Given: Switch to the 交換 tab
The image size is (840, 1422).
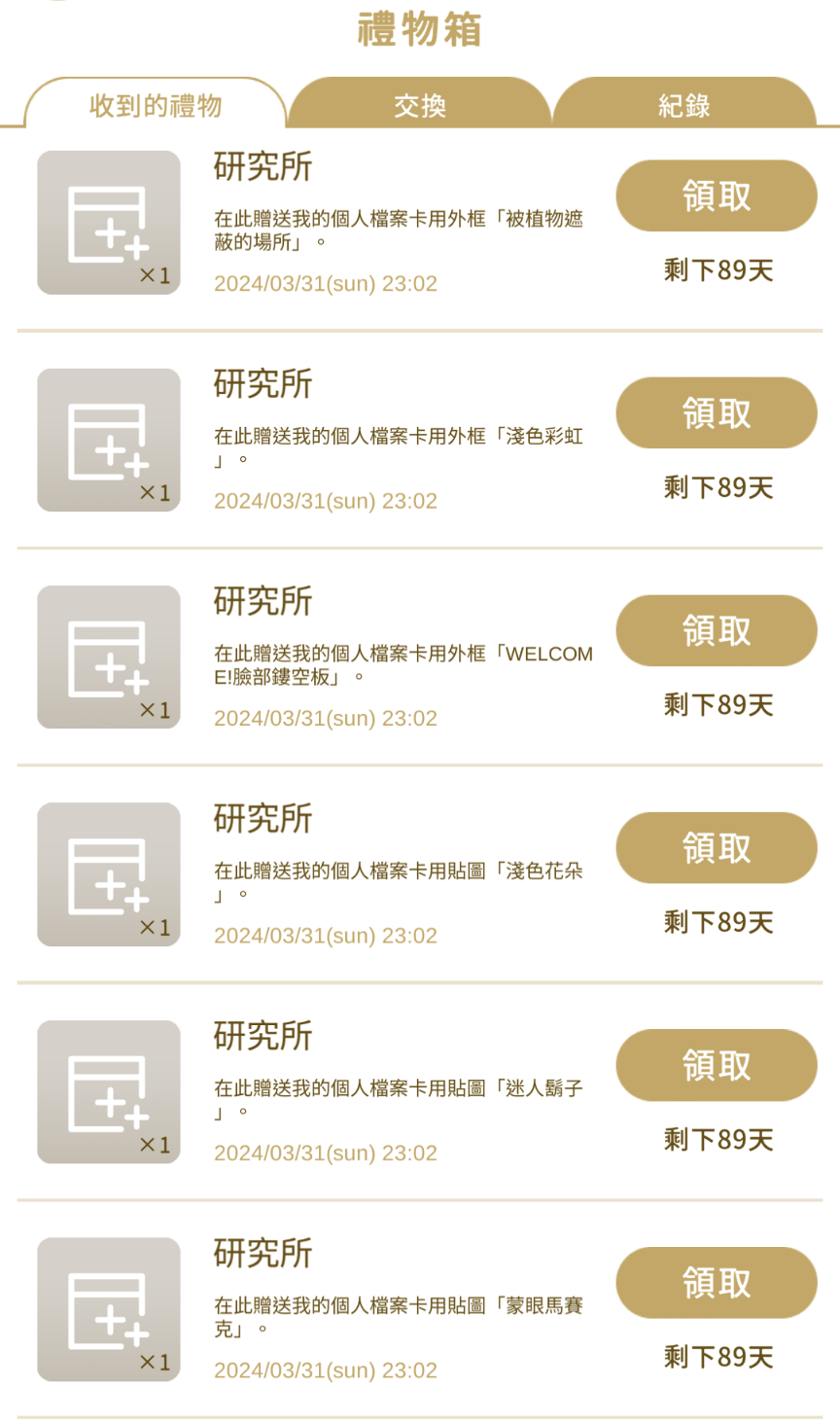Looking at the screenshot, I should coord(419,103).
